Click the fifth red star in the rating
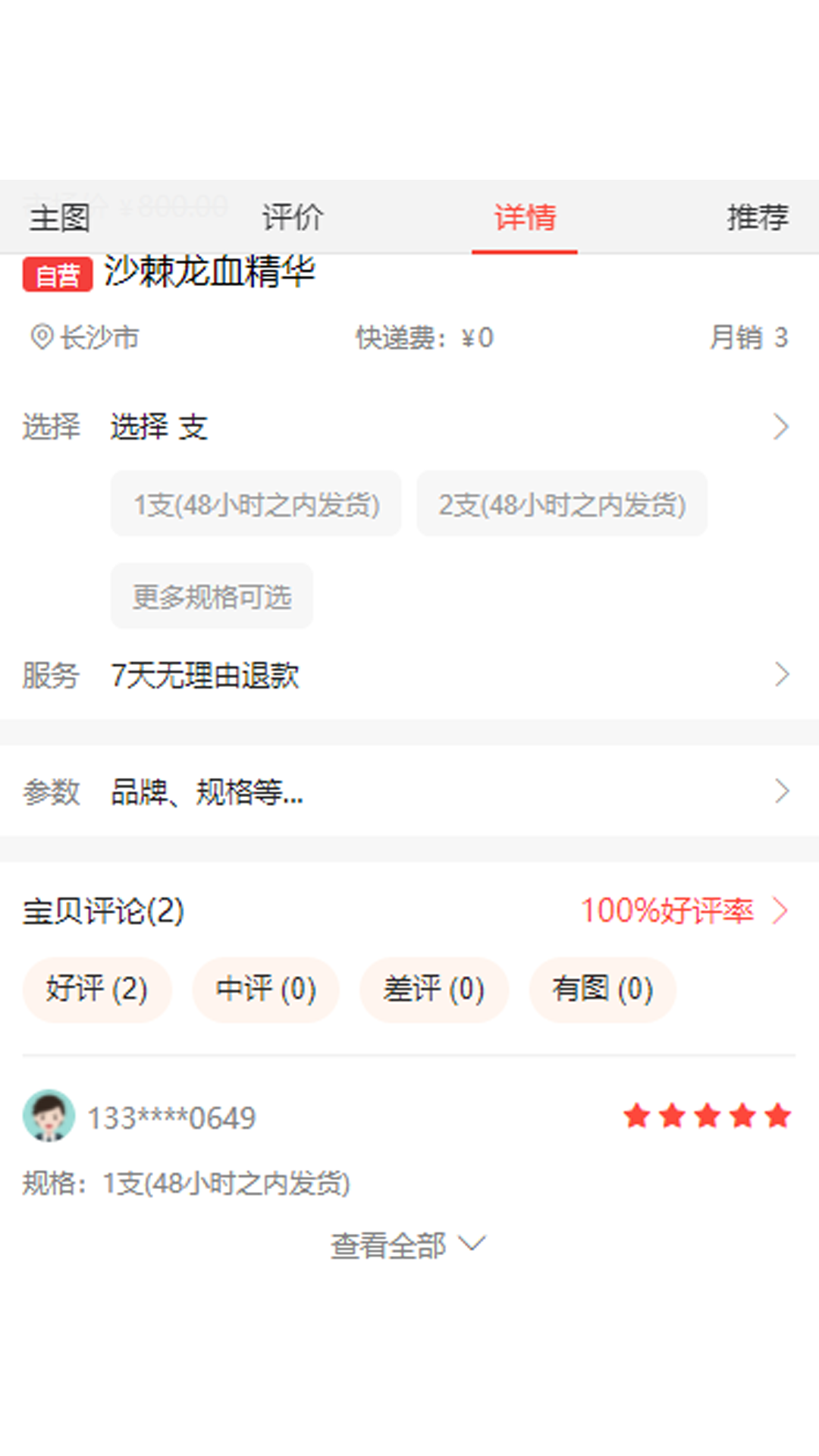This screenshot has height=1456, width=819. point(777,1115)
